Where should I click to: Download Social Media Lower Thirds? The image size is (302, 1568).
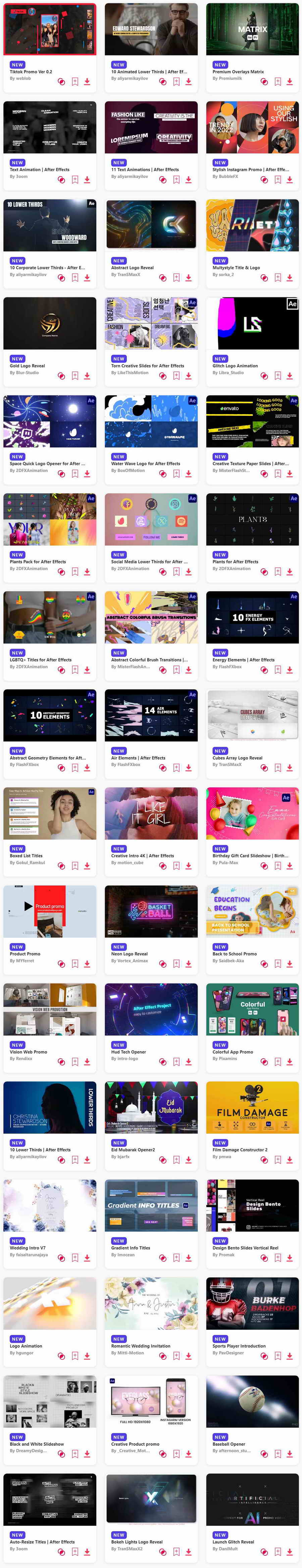point(188,572)
